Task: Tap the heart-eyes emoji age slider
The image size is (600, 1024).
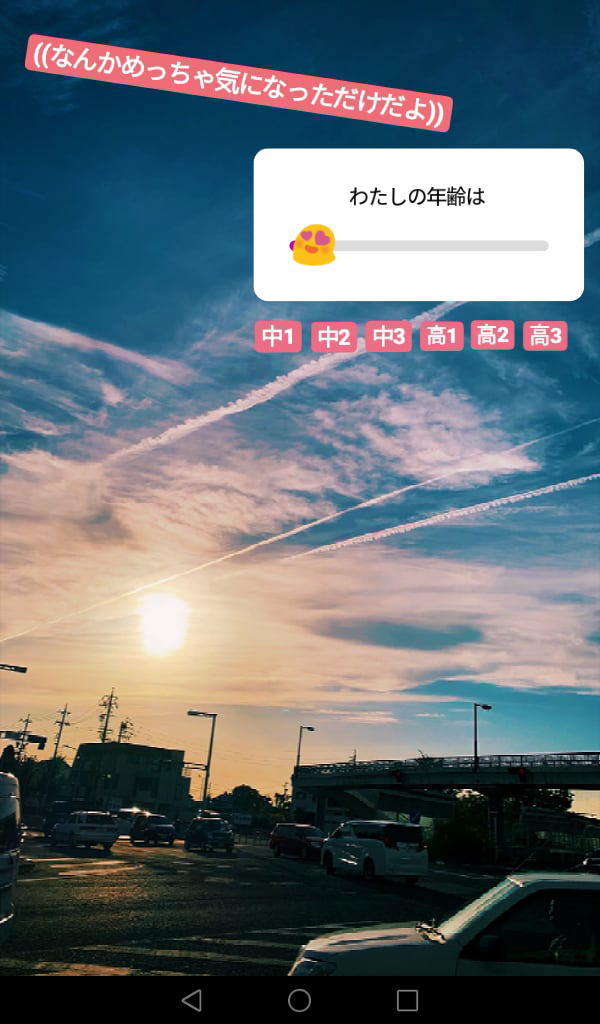Action: pos(313,245)
